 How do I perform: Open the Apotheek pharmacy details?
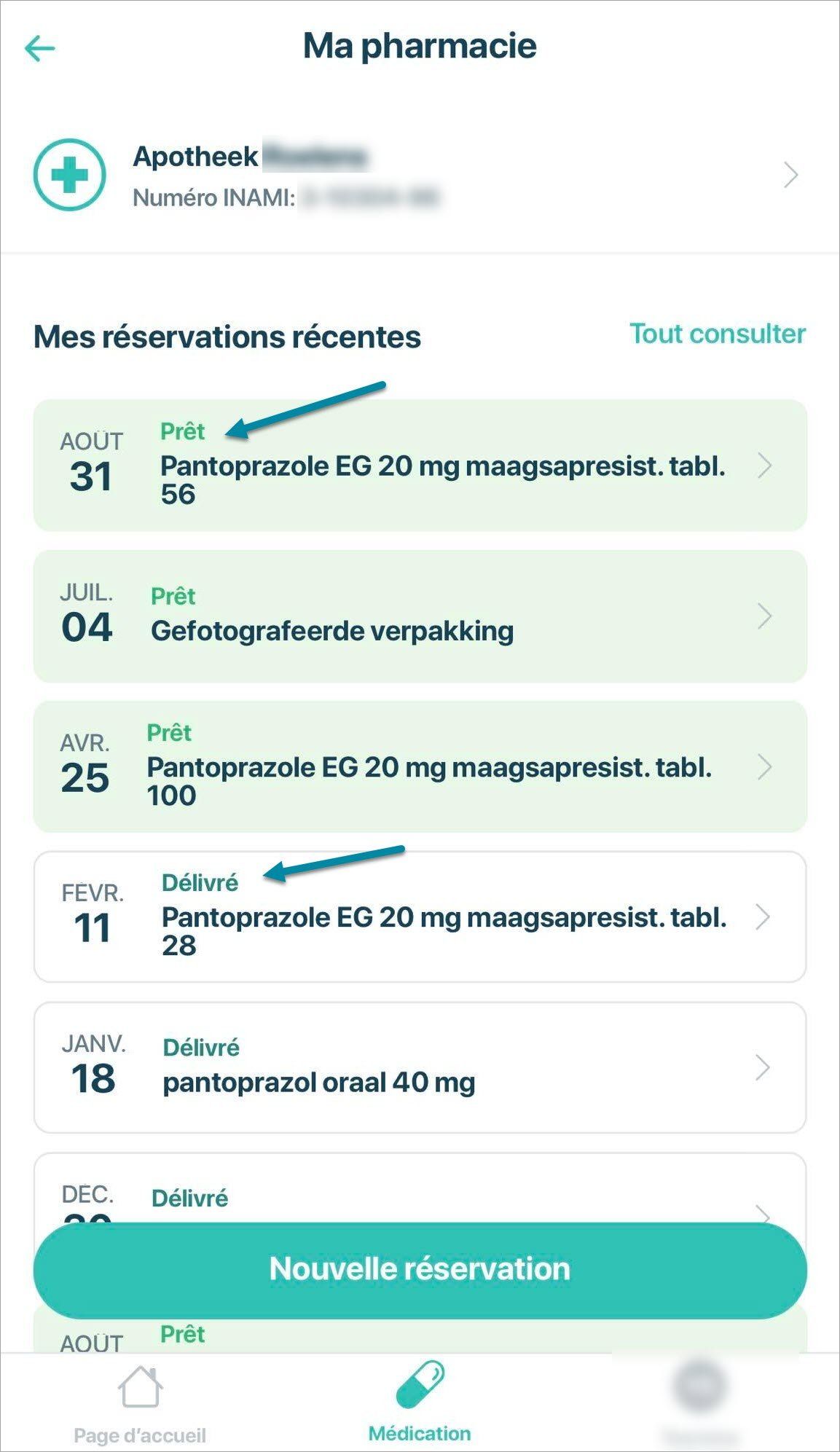(420, 175)
